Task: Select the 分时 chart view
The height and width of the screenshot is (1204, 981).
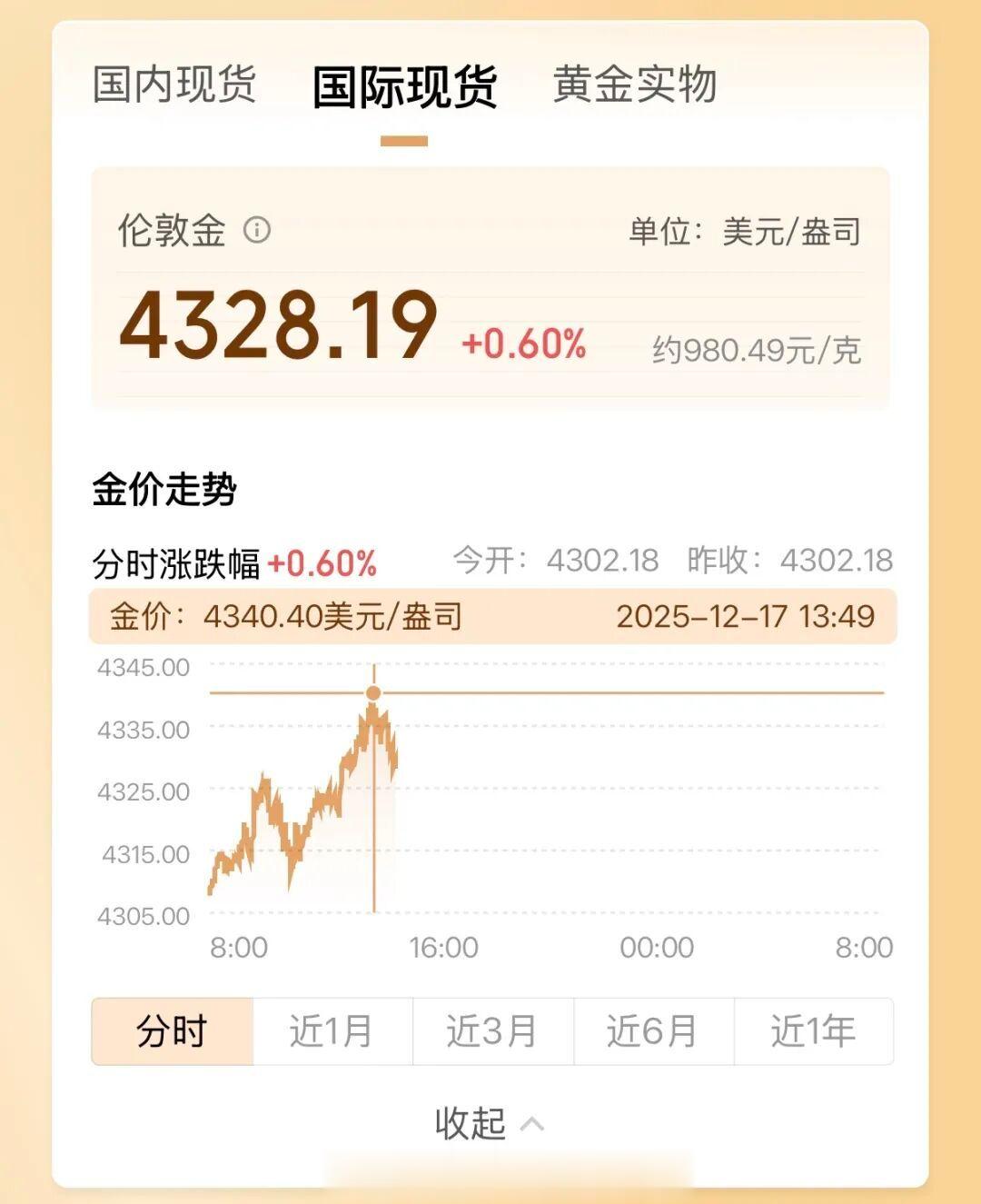Action: tap(174, 1030)
